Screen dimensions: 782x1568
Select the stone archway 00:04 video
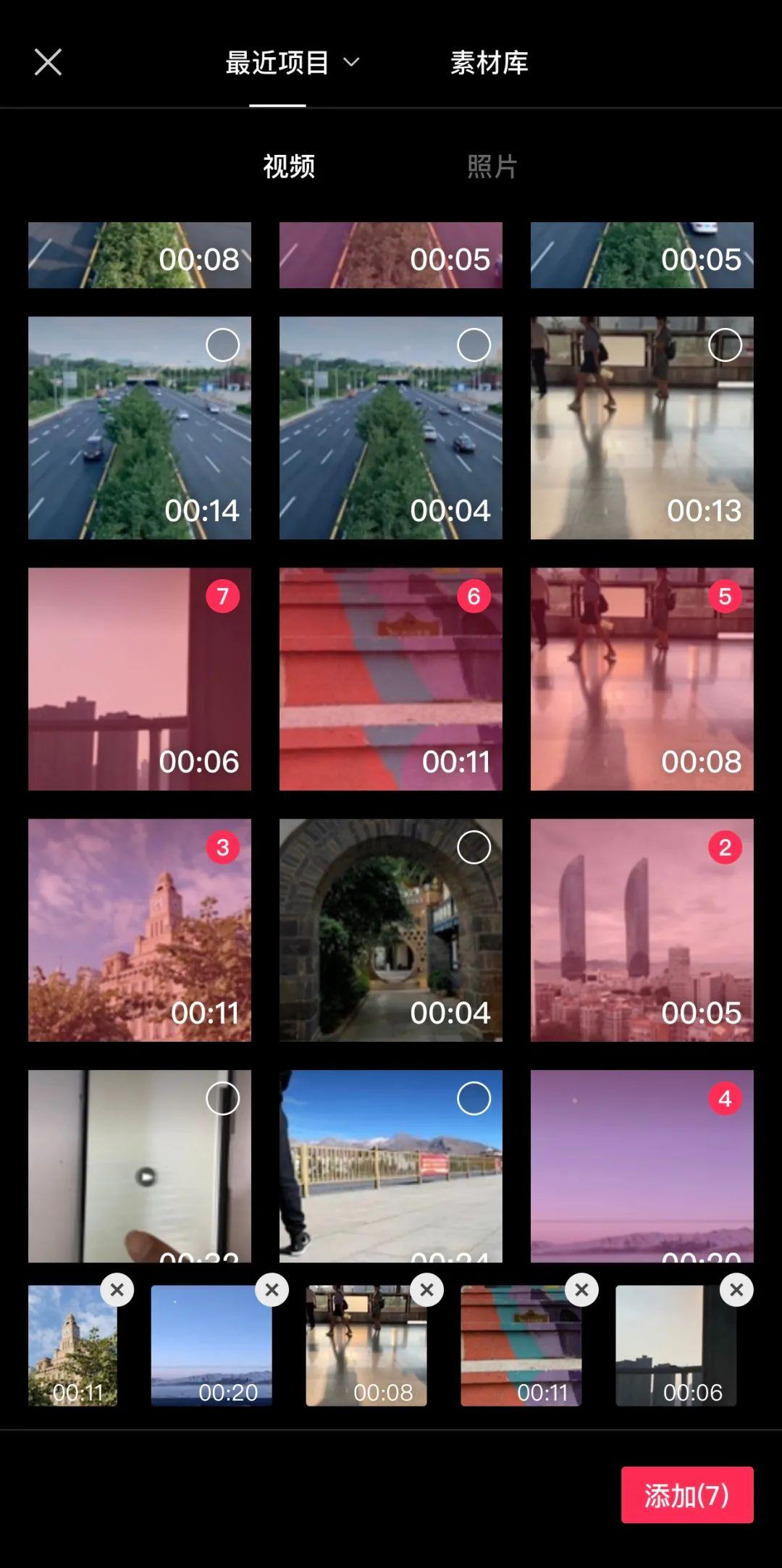tap(474, 848)
